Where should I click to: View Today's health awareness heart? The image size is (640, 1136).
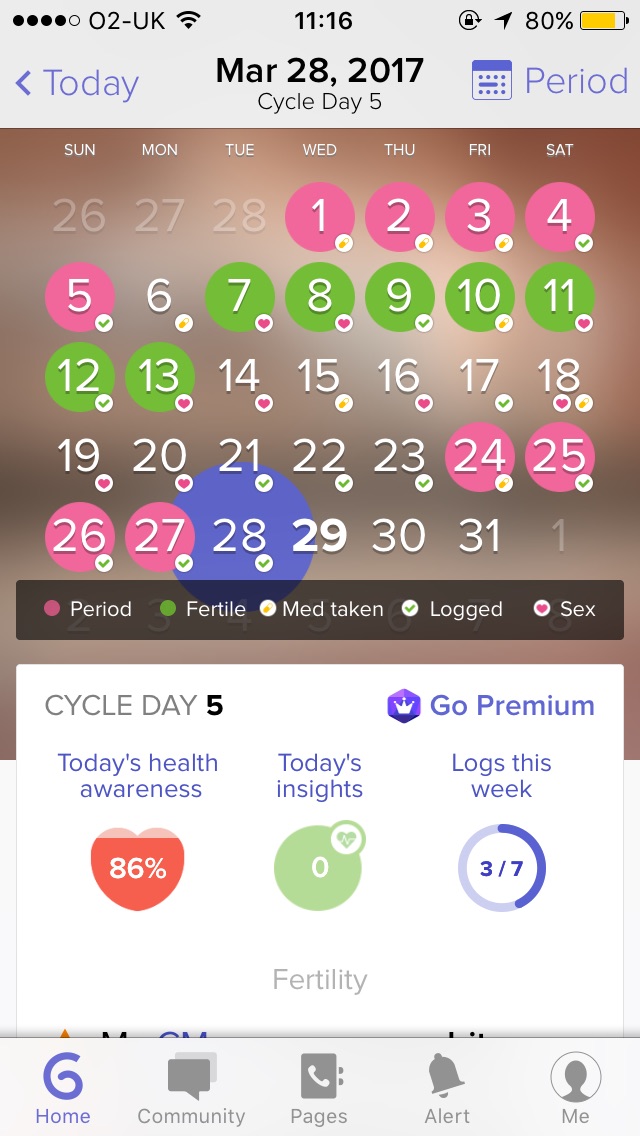(138, 867)
